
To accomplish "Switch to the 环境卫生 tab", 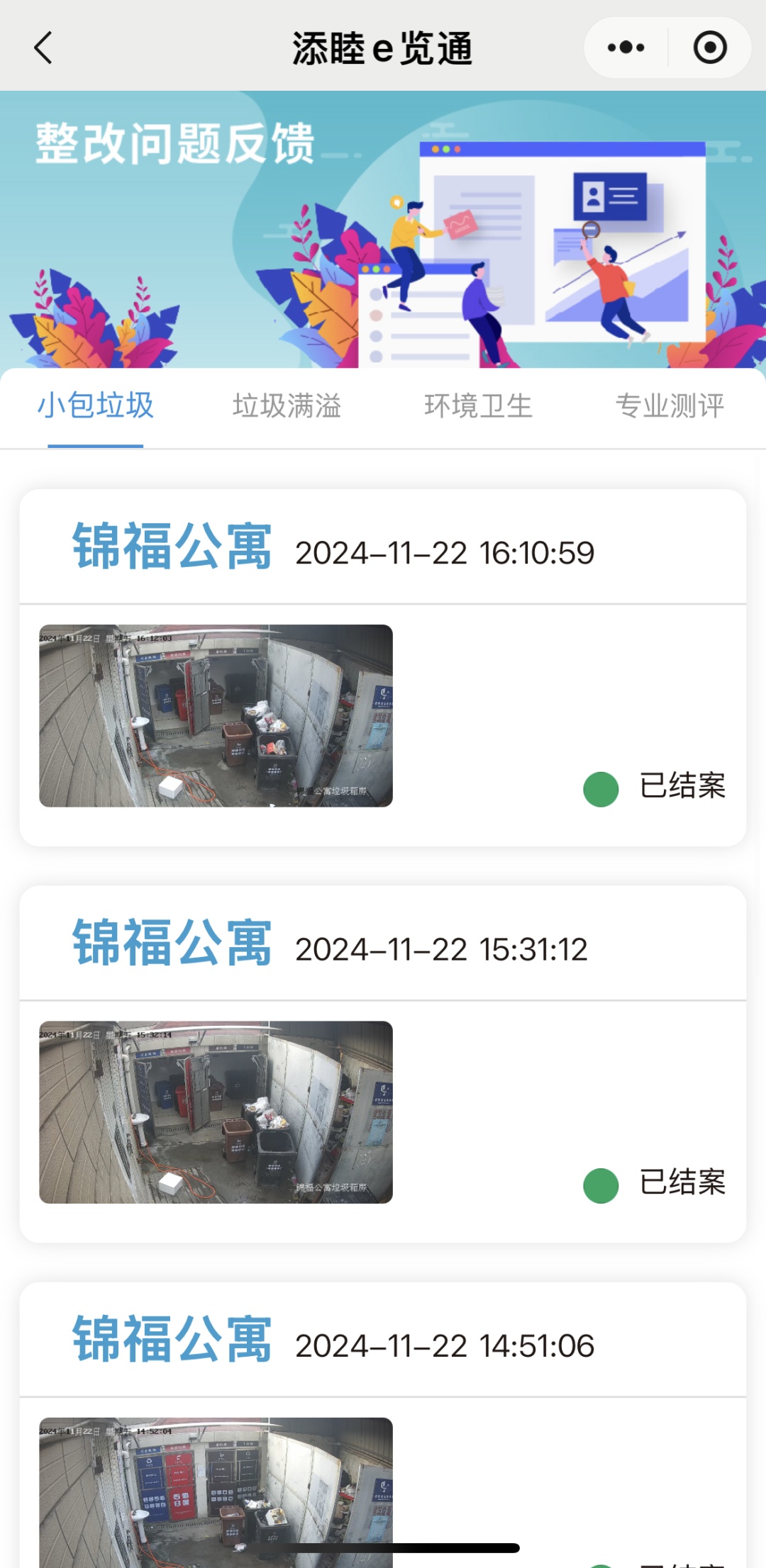I will click(478, 406).
